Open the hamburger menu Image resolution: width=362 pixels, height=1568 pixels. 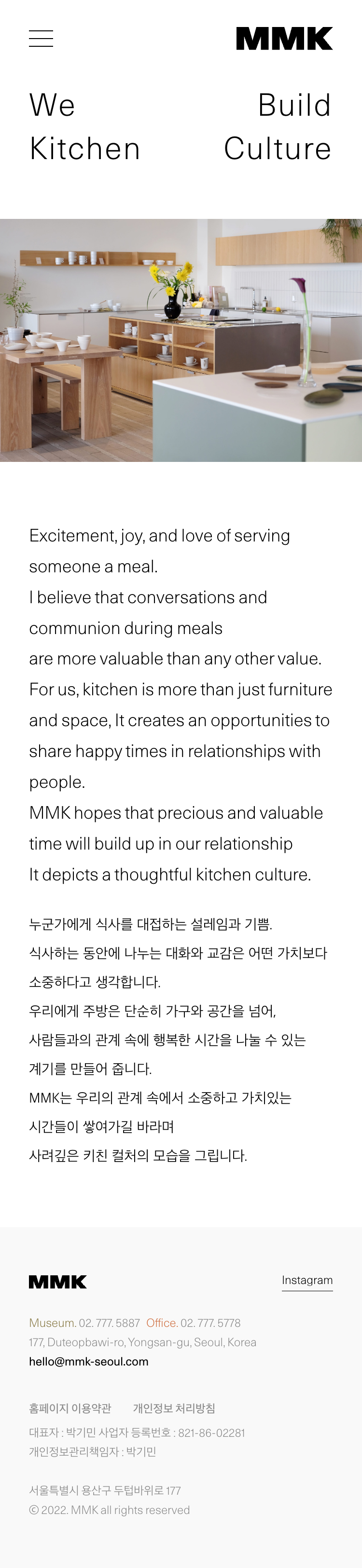(x=41, y=39)
